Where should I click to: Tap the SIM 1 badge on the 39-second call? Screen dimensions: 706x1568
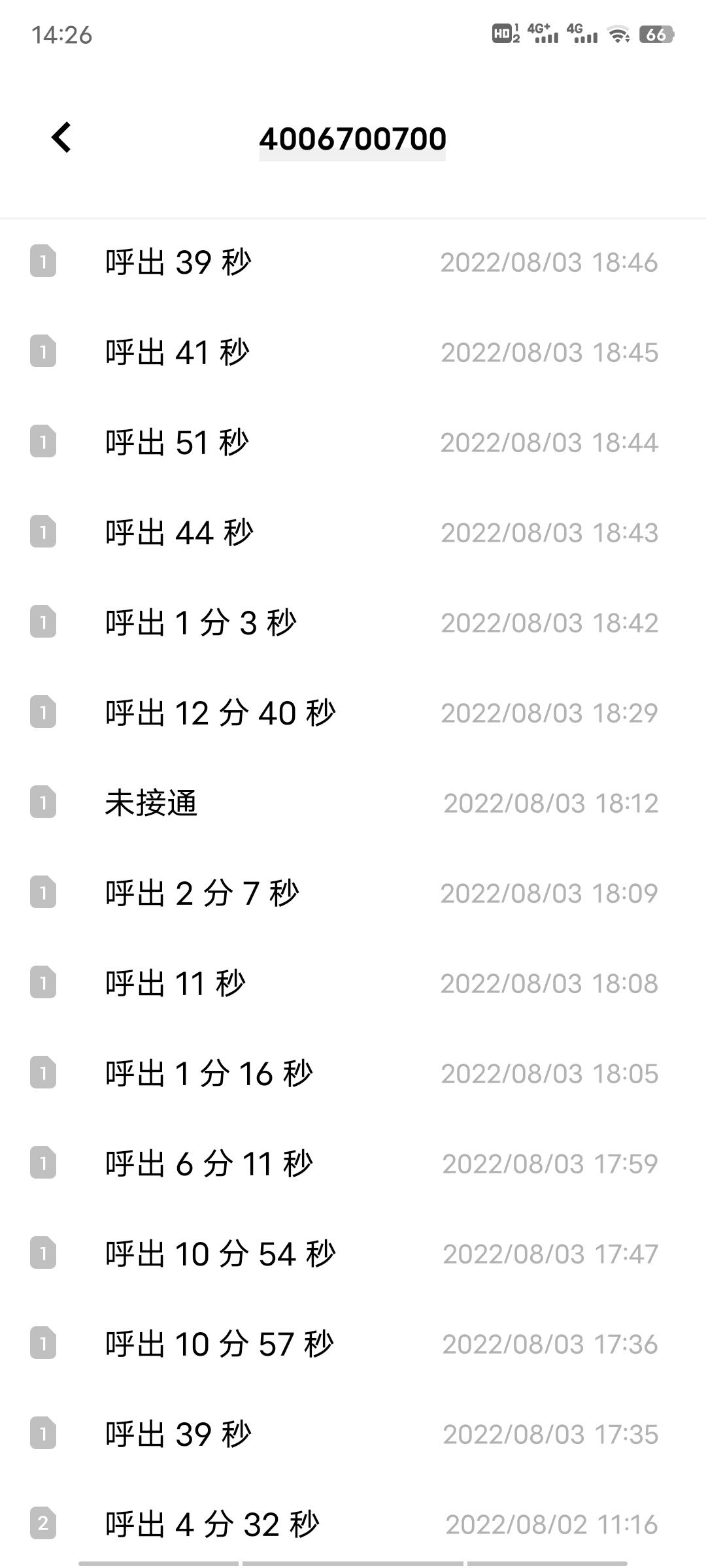click(43, 261)
